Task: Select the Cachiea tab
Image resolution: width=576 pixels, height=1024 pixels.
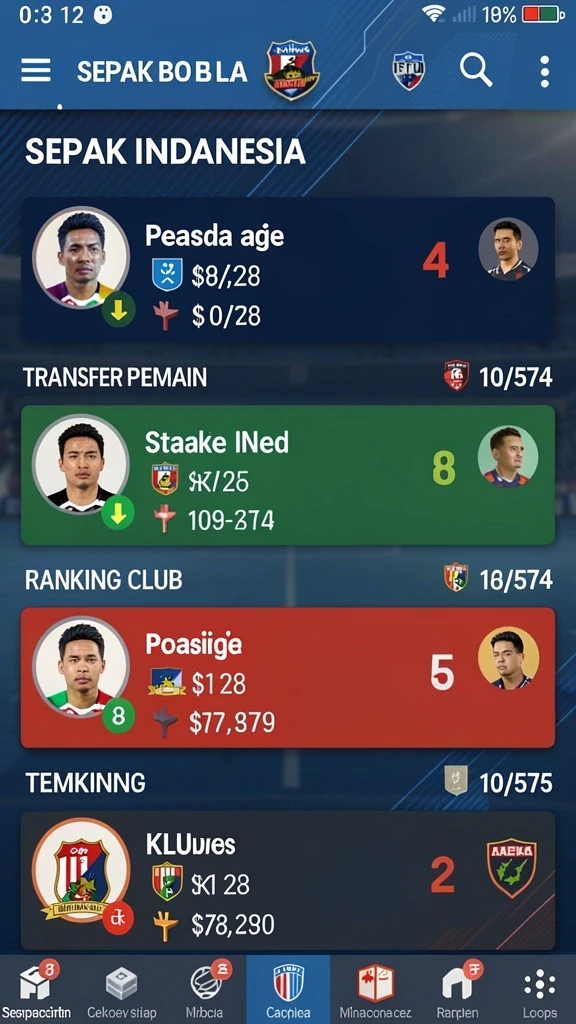Action: point(288,990)
